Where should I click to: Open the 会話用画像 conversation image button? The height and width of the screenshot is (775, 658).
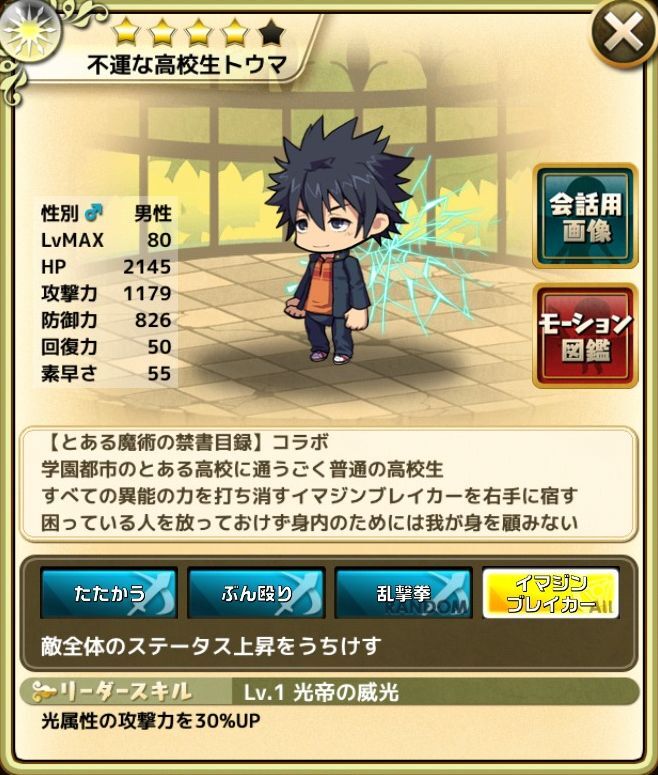[585, 216]
